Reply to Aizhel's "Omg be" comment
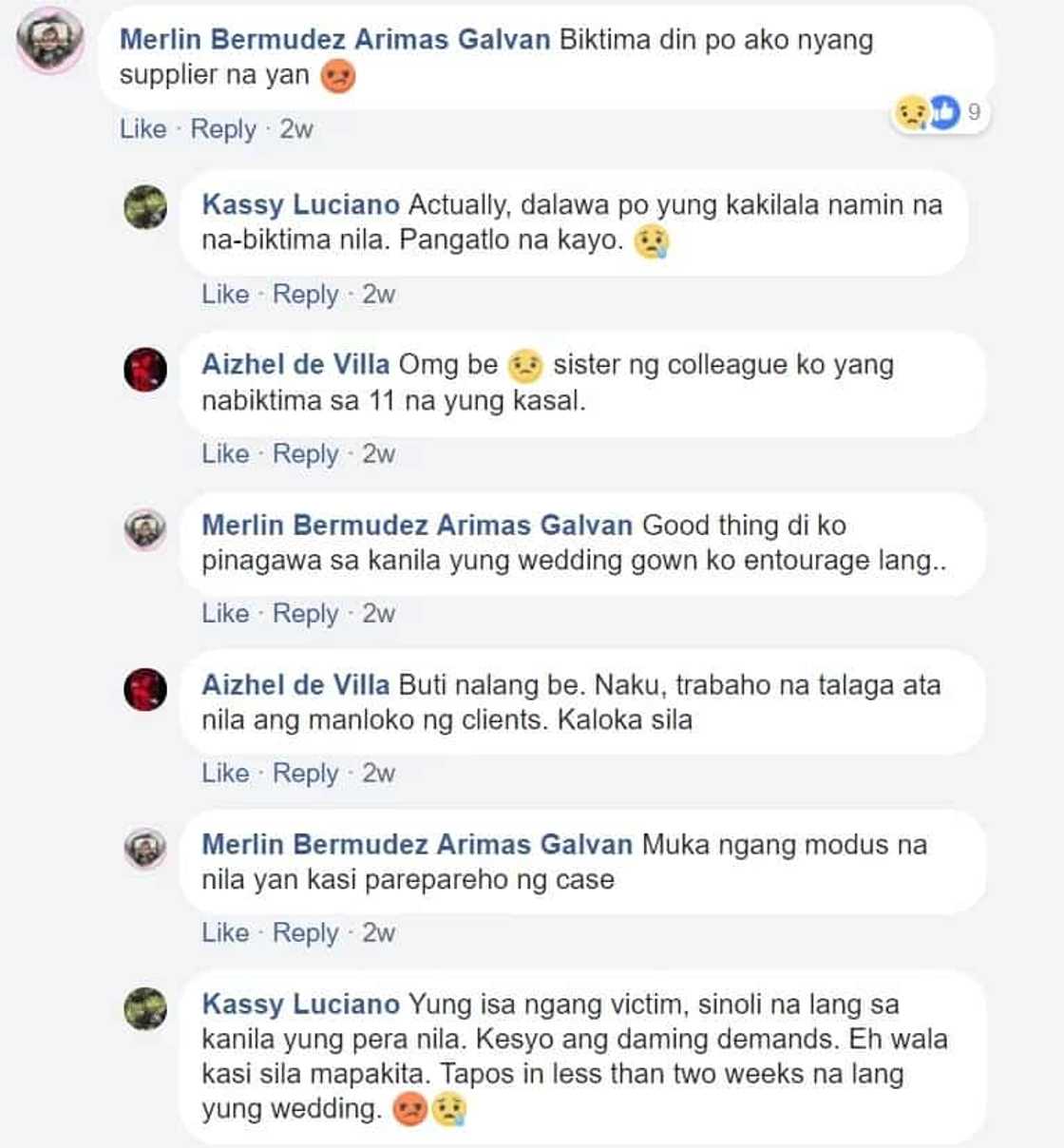The width and height of the screenshot is (1064, 1148). point(305,453)
